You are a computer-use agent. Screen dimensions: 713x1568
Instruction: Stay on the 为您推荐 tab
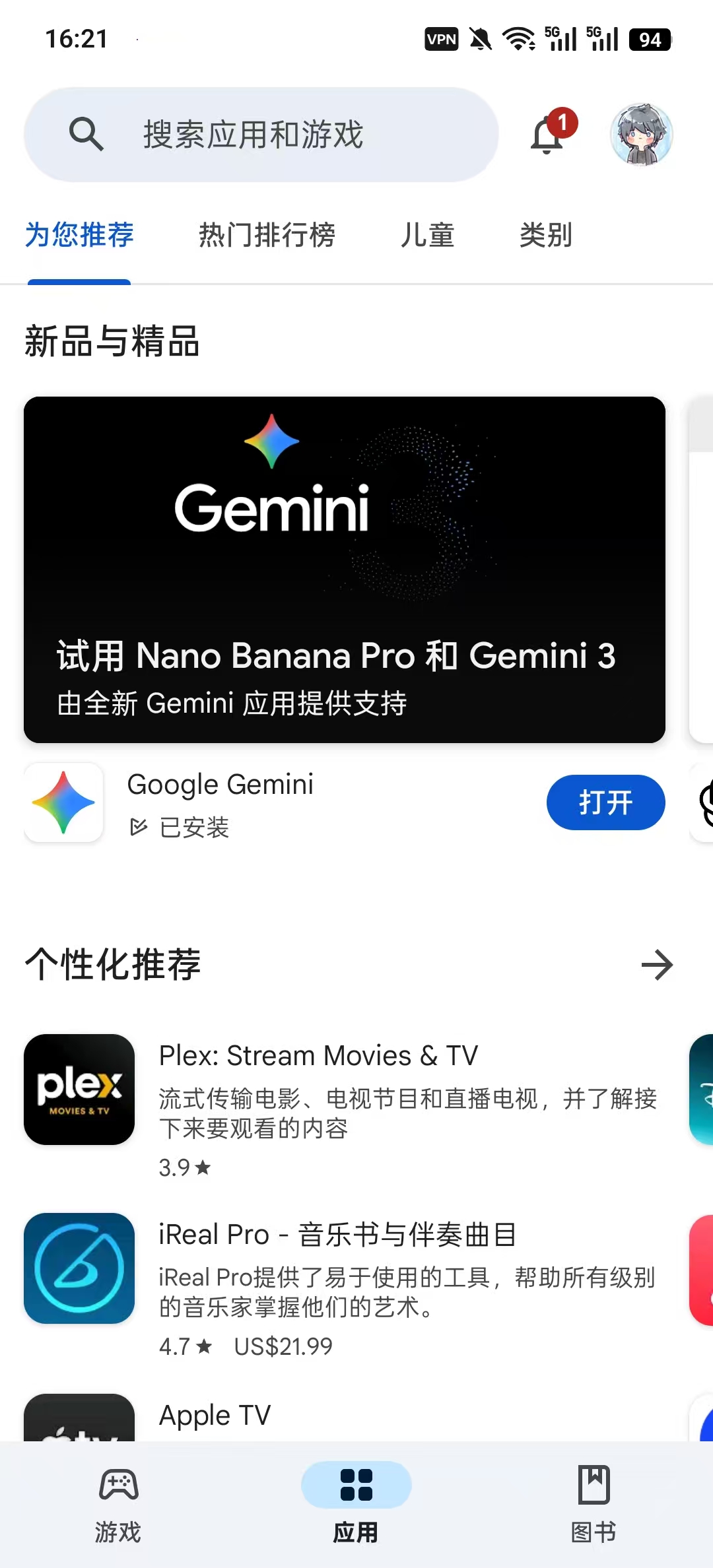pyautogui.click(x=79, y=236)
